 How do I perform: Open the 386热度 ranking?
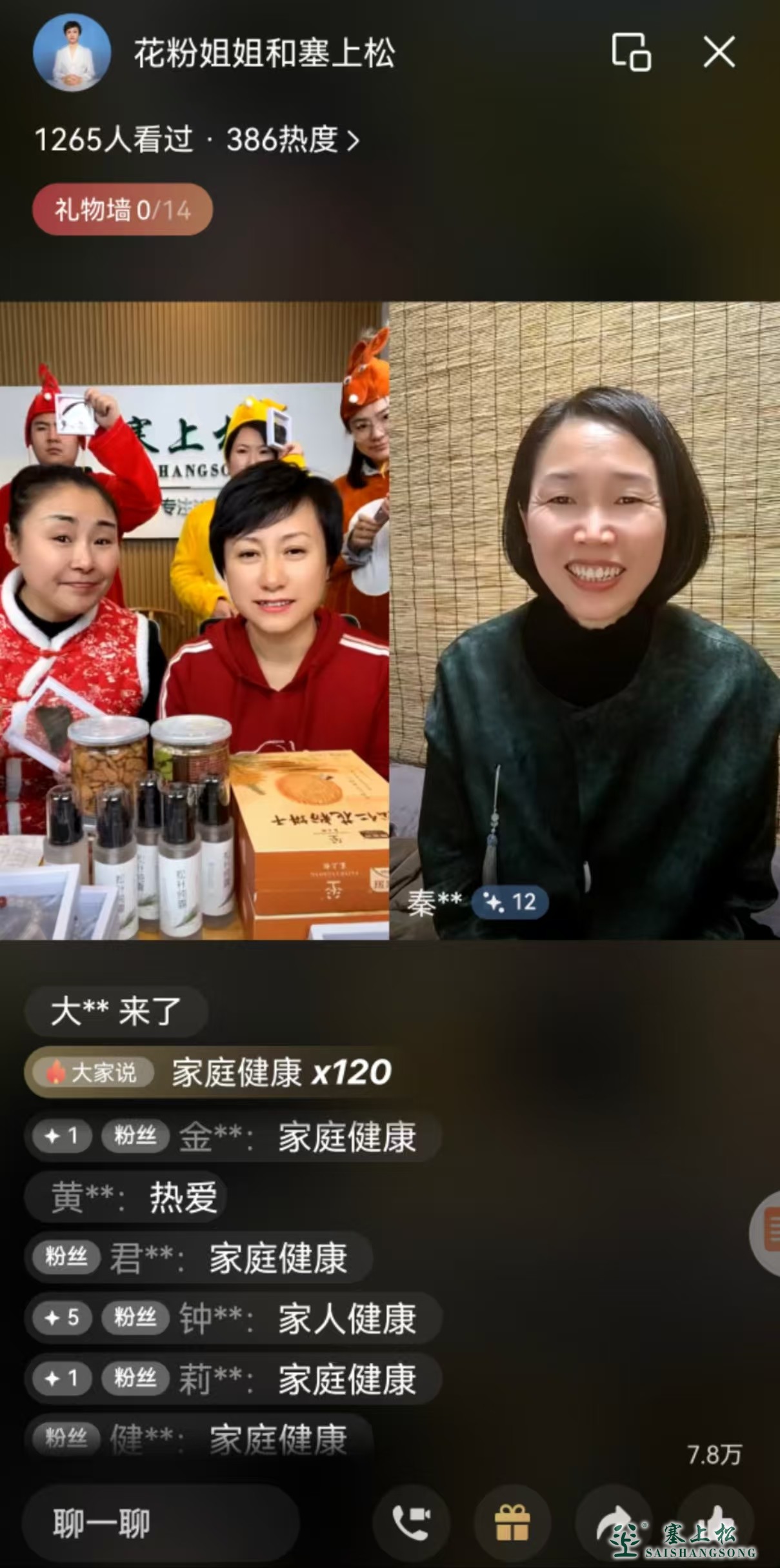[x=292, y=139]
